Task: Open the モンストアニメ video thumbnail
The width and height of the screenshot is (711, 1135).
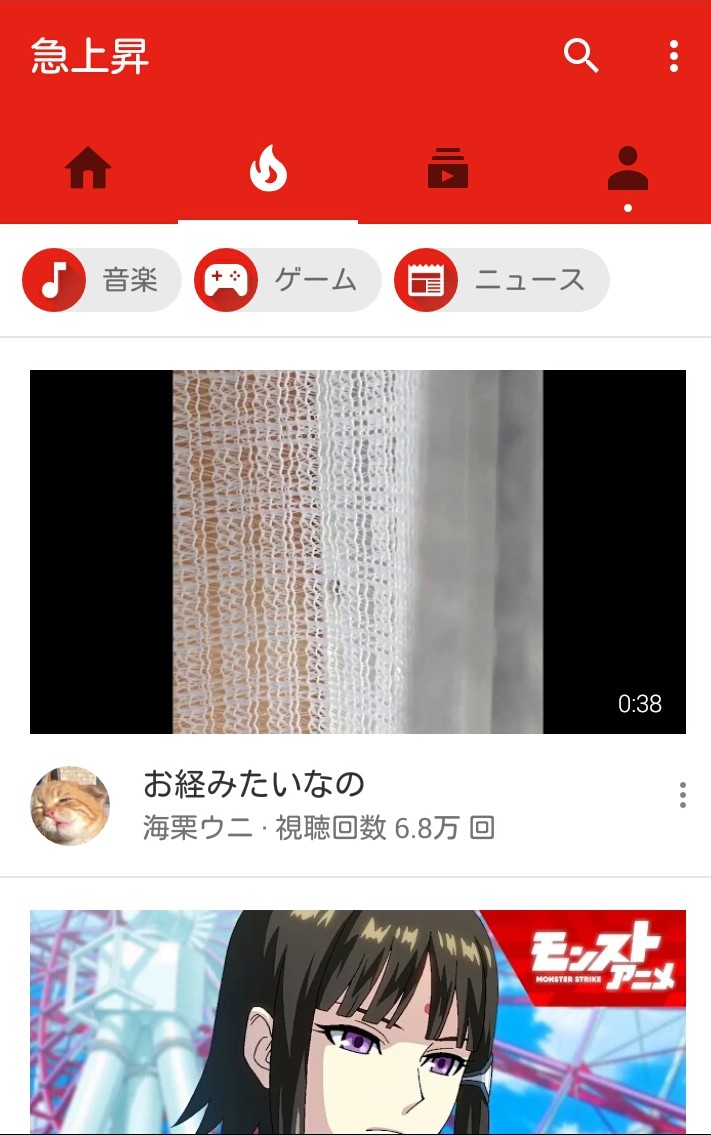Action: tap(358, 1022)
